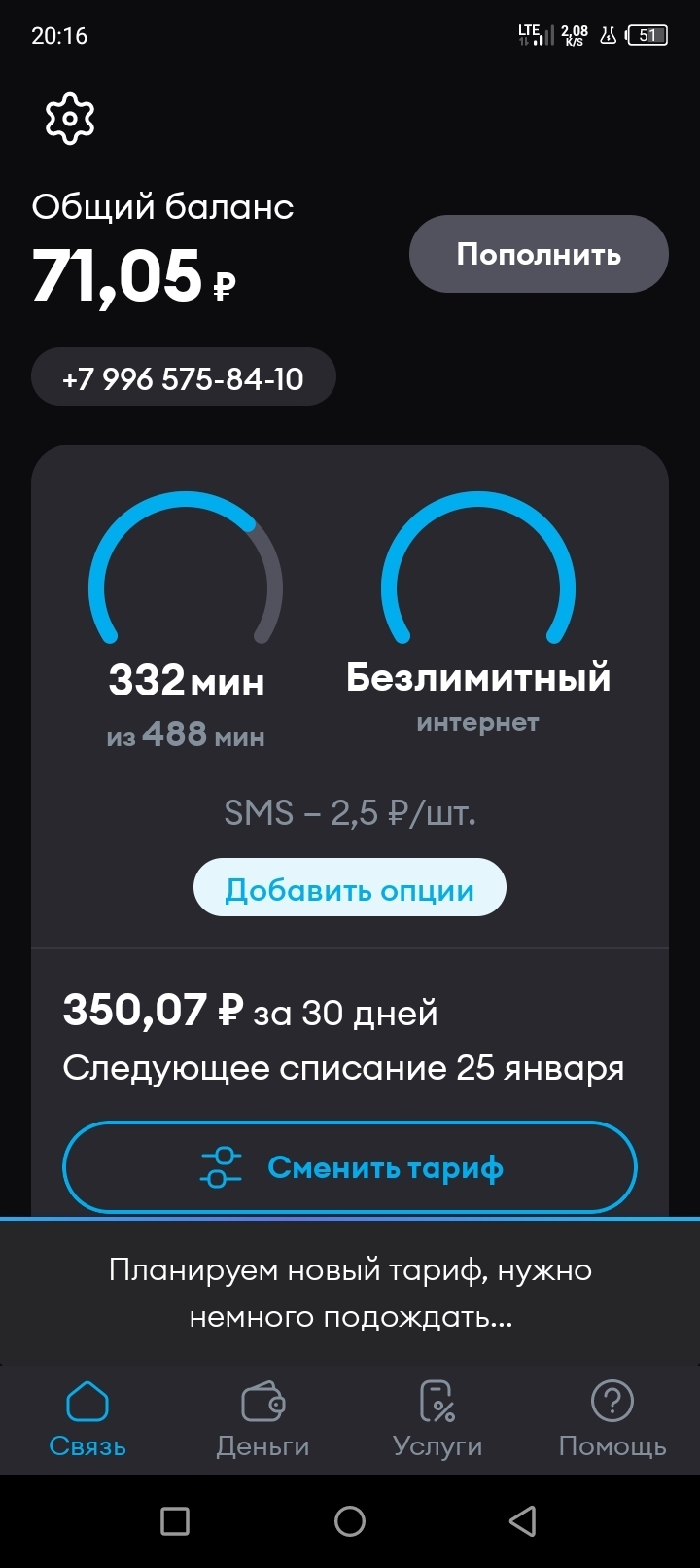Select the phone number +7 996 575-84-10 chip
Image resolution: width=700 pixels, height=1568 pixels.
tap(184, 377)
